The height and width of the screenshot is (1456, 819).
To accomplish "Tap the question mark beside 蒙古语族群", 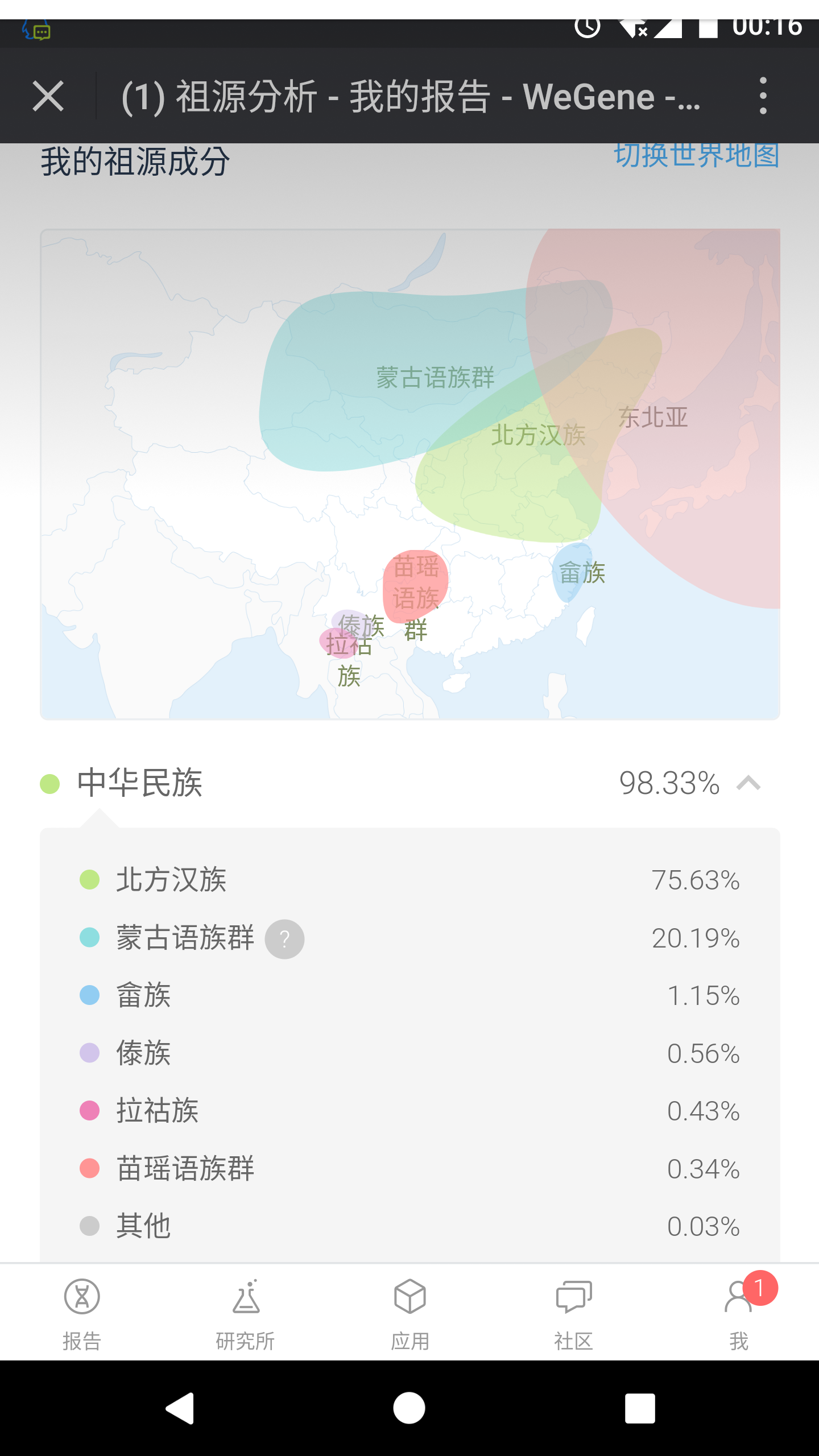I will coord(284,939).
